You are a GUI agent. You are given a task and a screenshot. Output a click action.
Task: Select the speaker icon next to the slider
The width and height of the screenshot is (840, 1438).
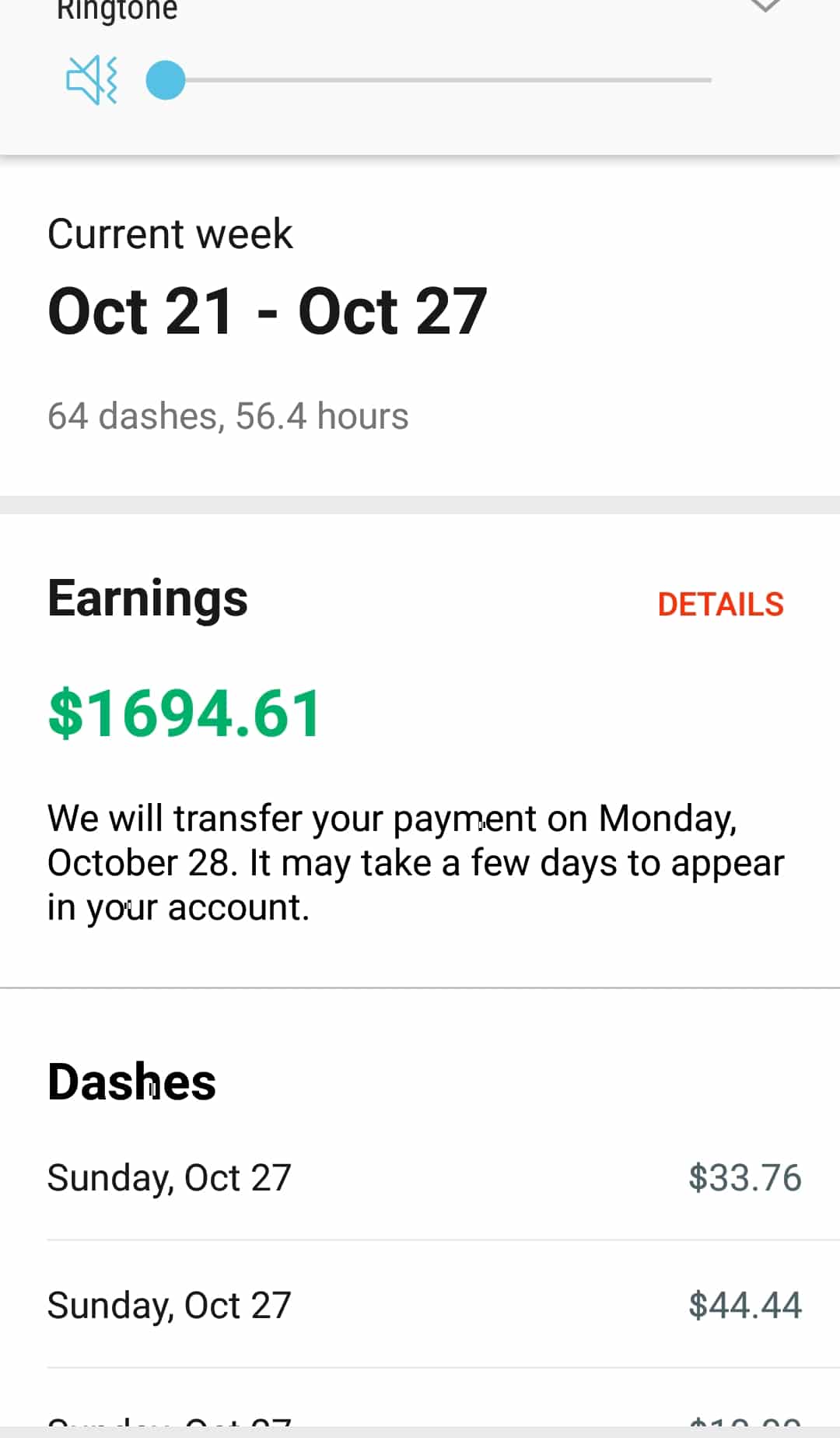[x=91, y=79]
